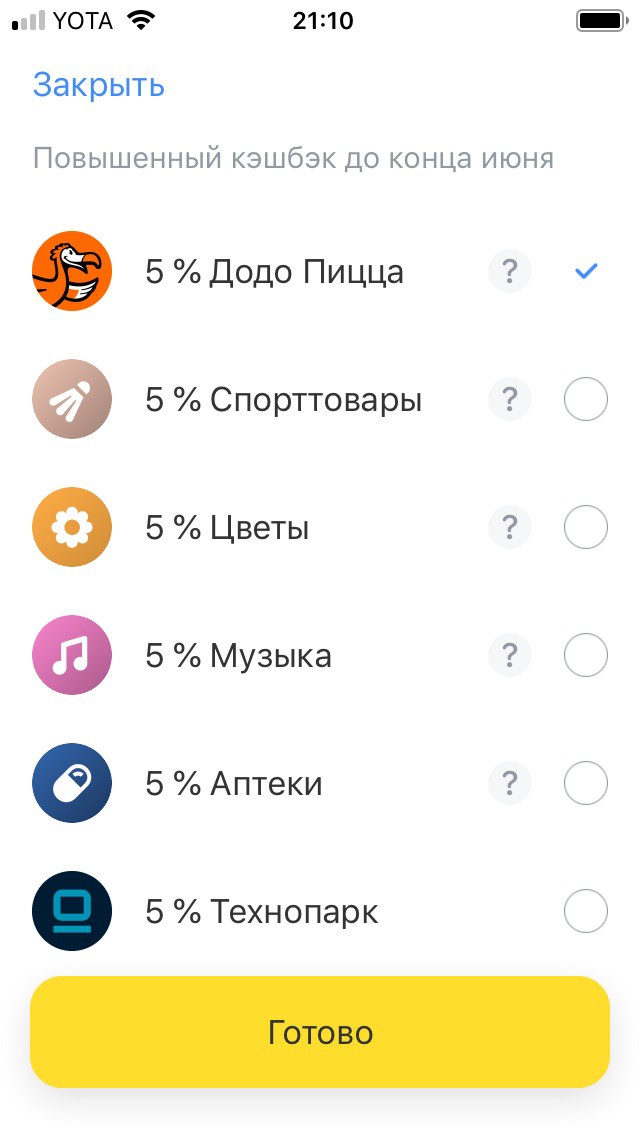View details about Аптеки cashback

point(510,783)
